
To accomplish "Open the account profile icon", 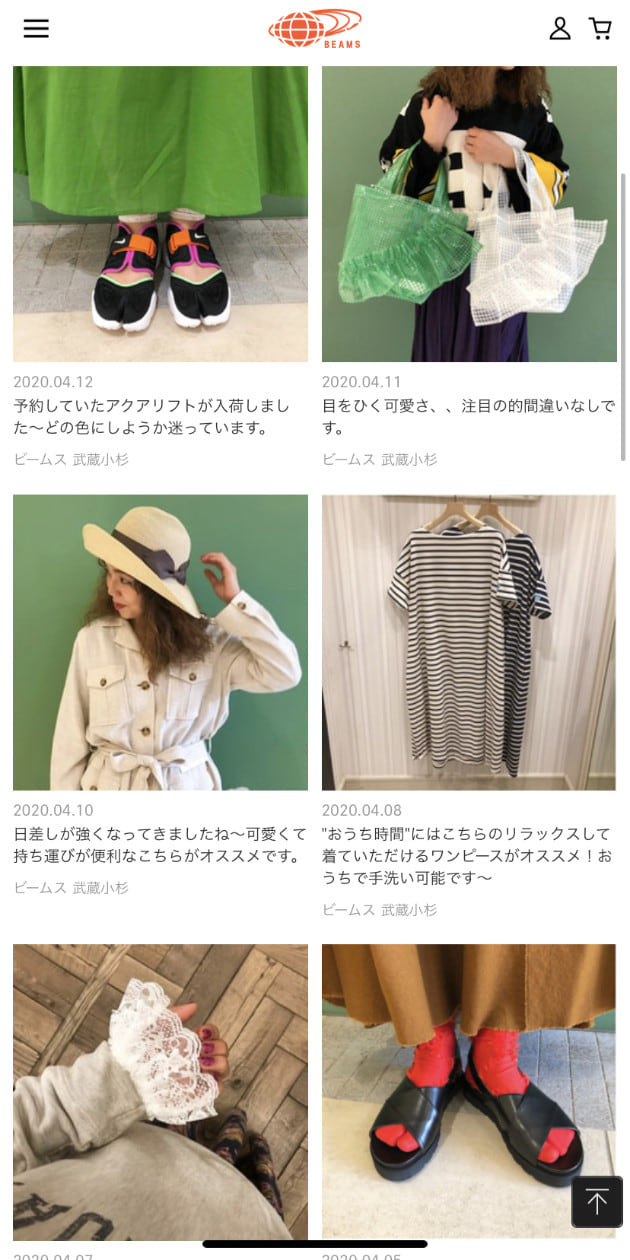I will tap(560, 28).
